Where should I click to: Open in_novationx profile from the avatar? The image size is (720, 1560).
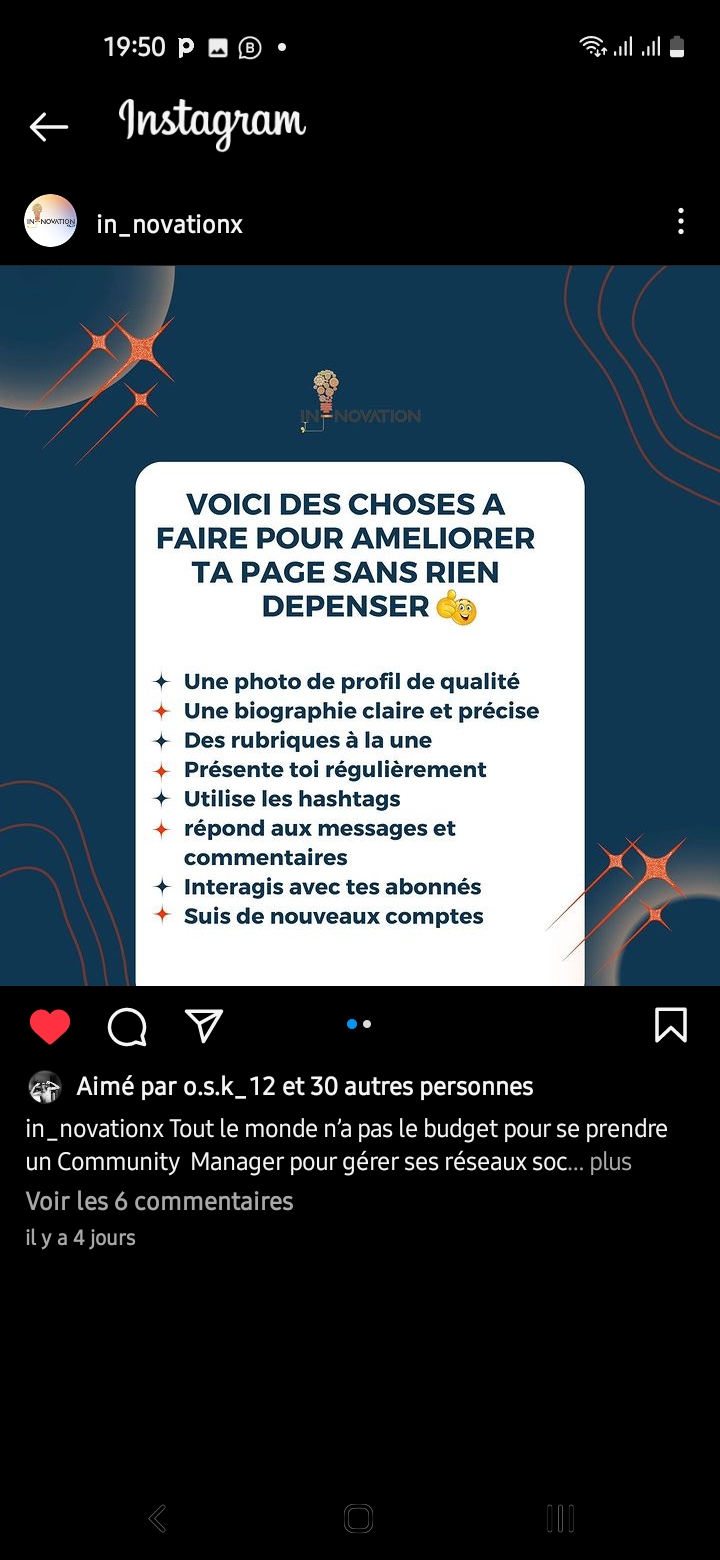50,221
